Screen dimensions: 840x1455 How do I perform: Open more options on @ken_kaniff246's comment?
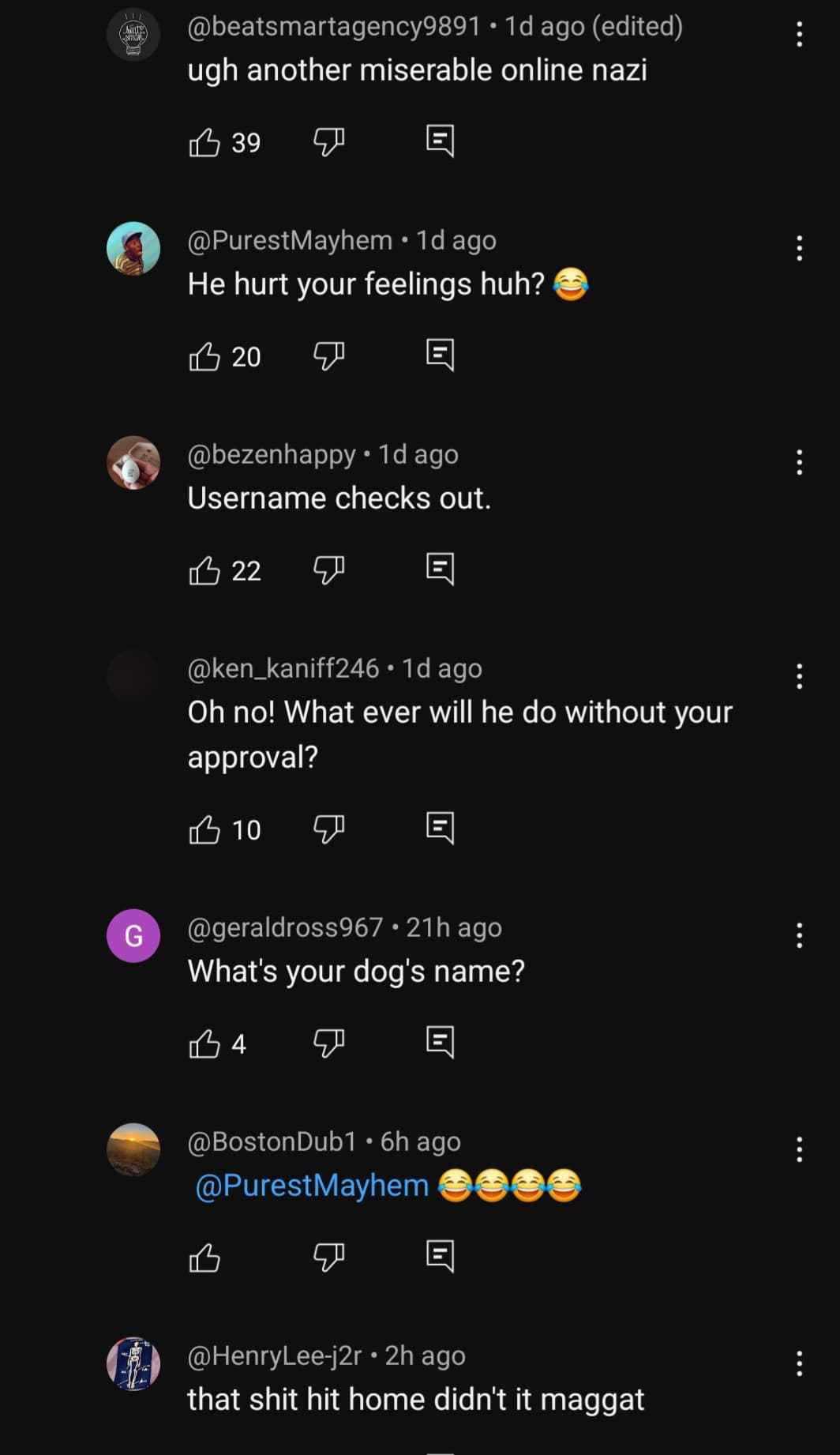799,676
